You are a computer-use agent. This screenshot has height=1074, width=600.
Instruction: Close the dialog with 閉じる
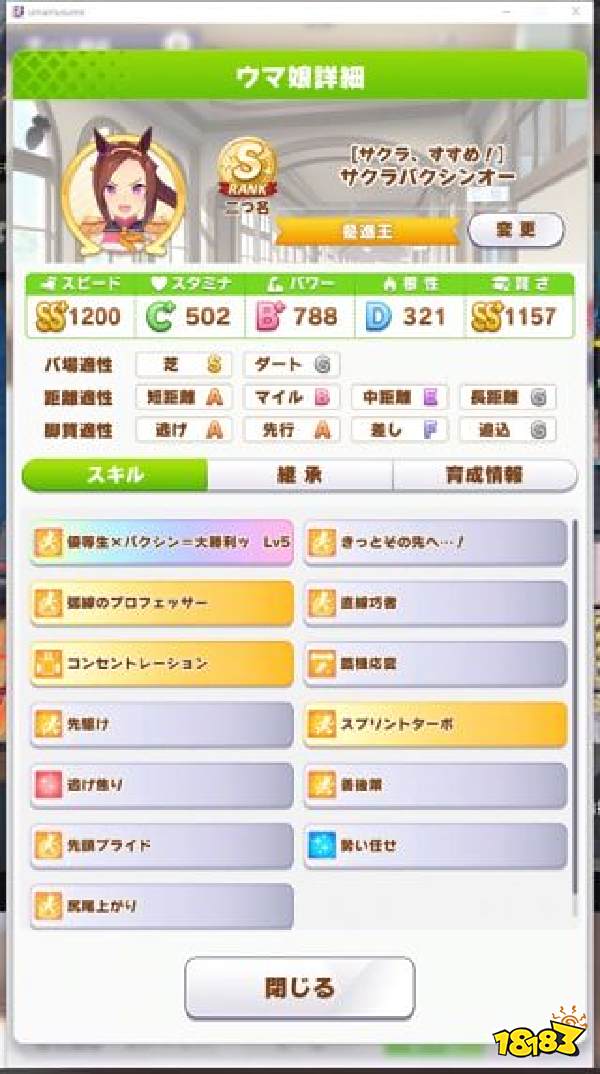pos(299,988)
